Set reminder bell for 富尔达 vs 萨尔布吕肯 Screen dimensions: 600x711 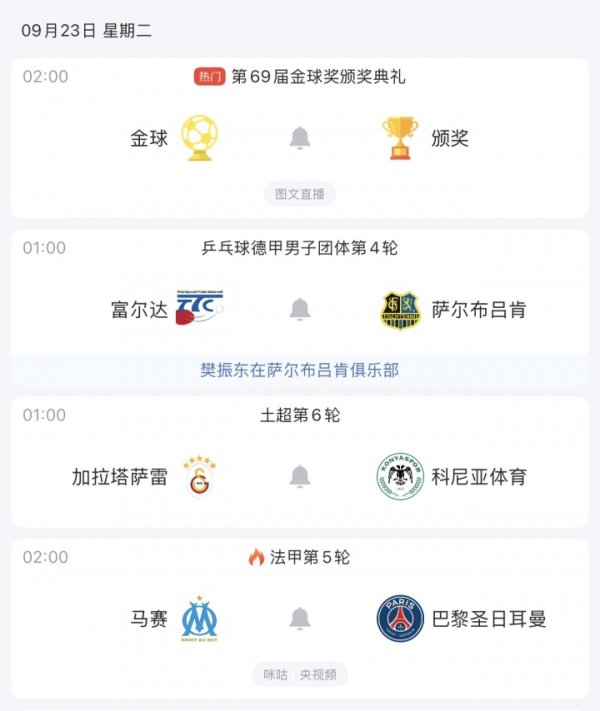pyautogui.click(x=300, y=310)
